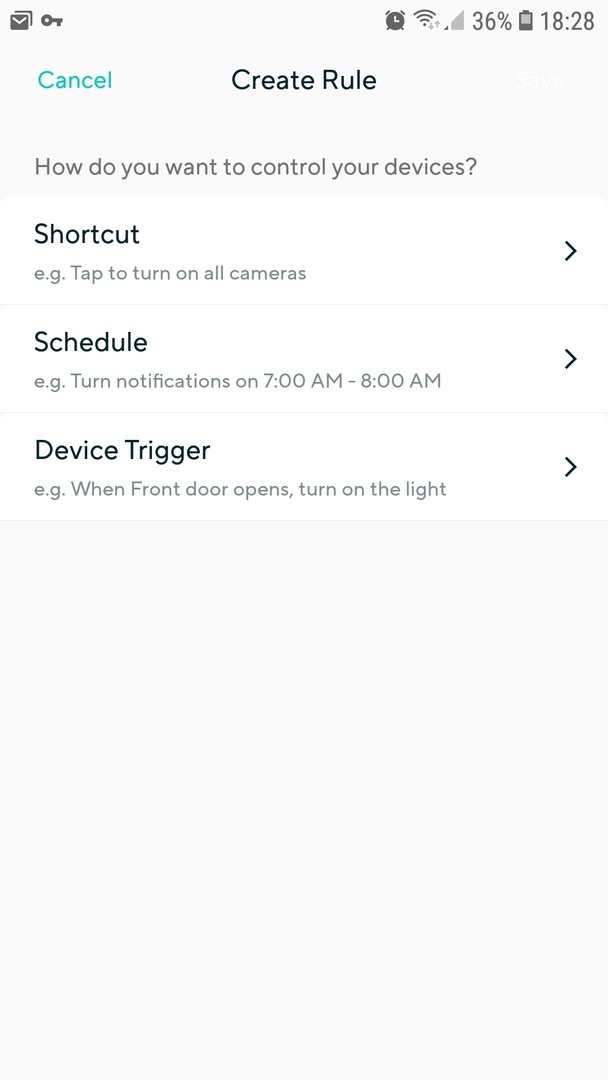Open the Device Trigger option
Image resolution: width=608 pixels, height=1080 pixels.
tap(304, 467)
